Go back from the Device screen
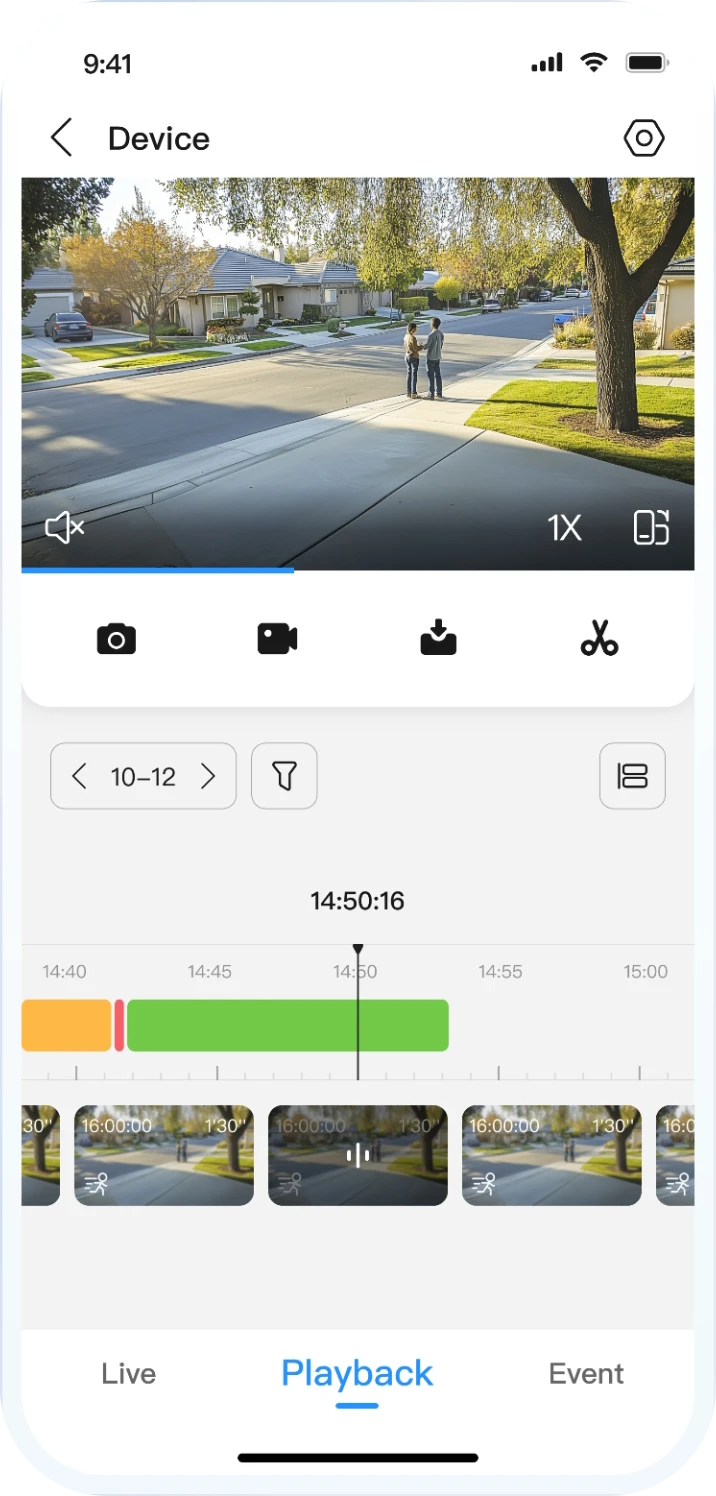 click(x=62, y=138)
